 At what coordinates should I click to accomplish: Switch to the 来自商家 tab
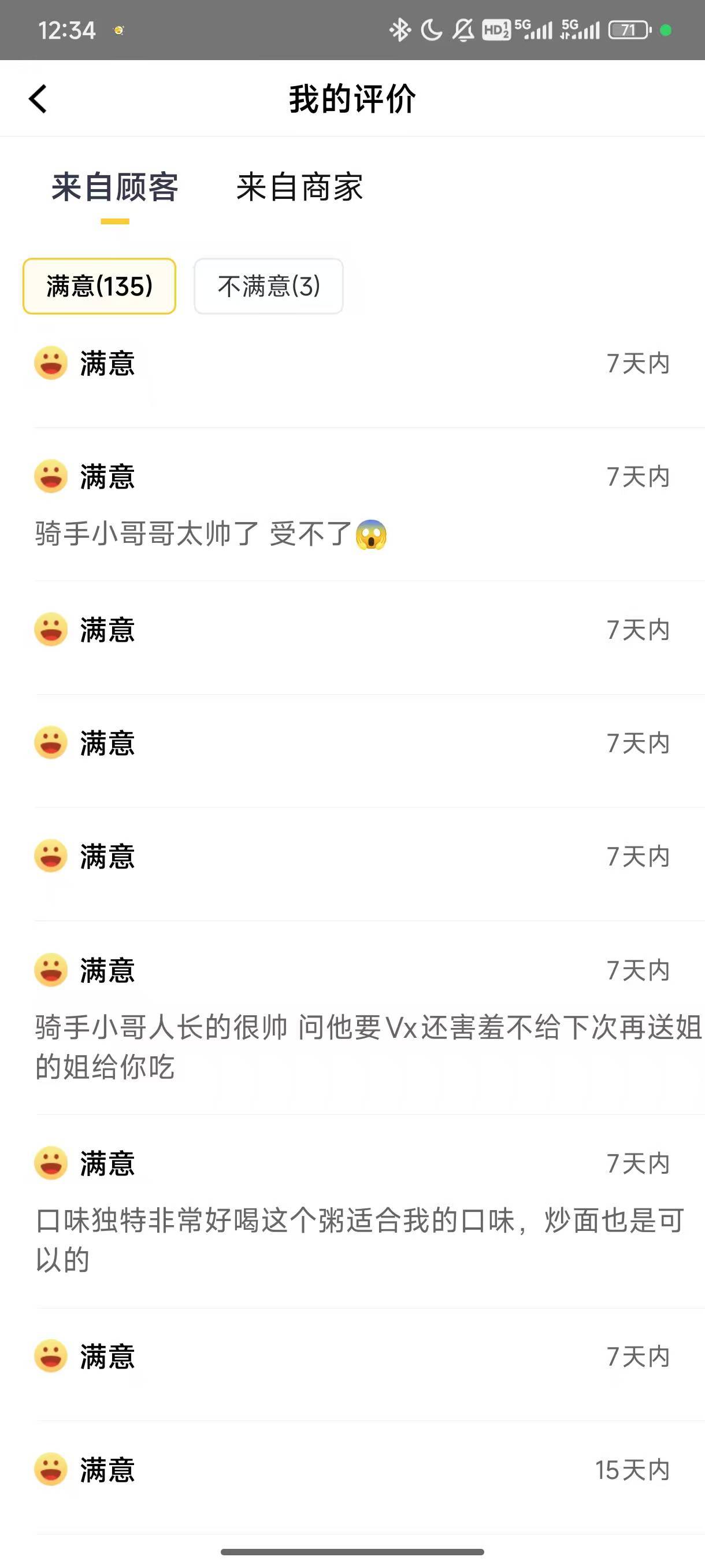pyautogui.click(x=299, y=187)
